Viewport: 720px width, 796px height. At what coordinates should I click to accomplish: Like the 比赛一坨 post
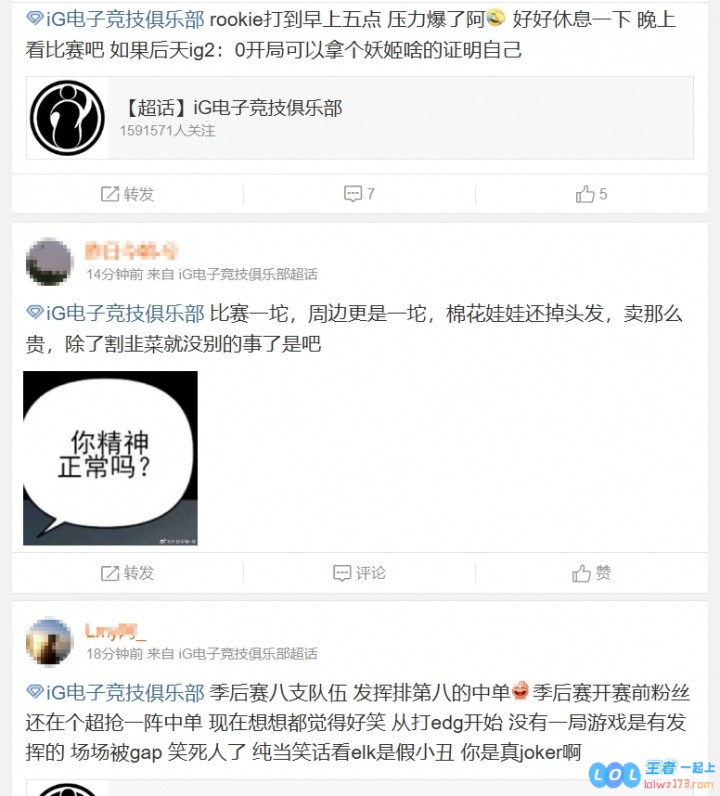click(591, 573)
